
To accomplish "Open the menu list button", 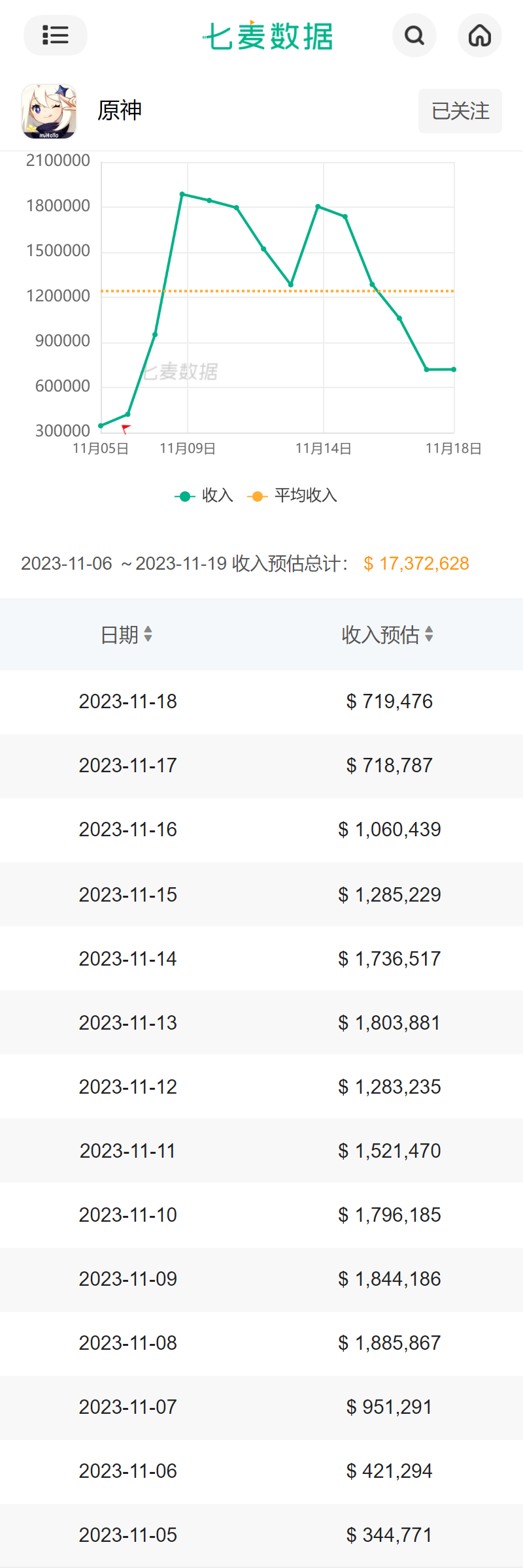I will [x=56, y=35].
